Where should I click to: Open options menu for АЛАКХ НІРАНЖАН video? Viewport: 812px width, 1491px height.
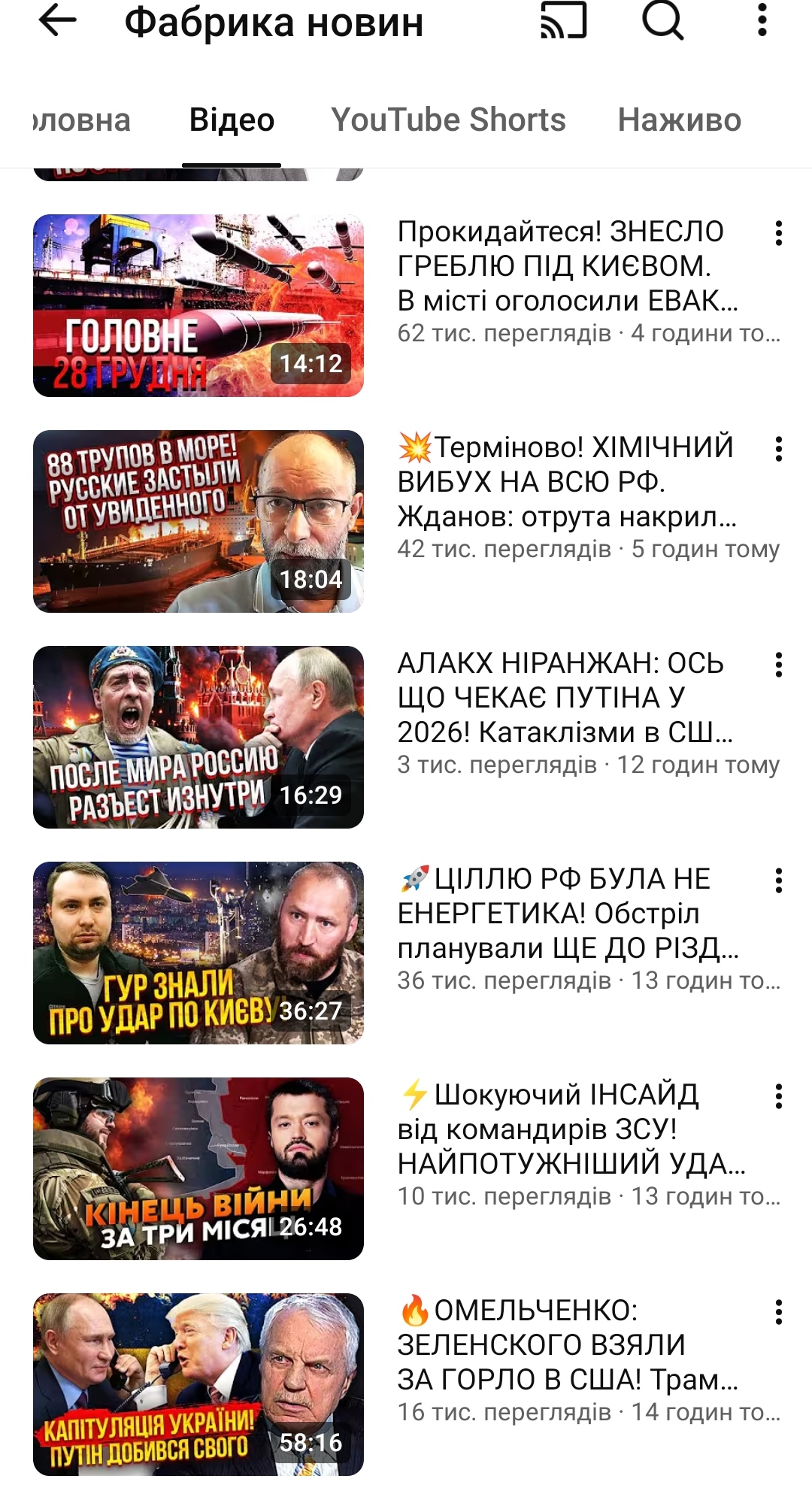point(779,665)
